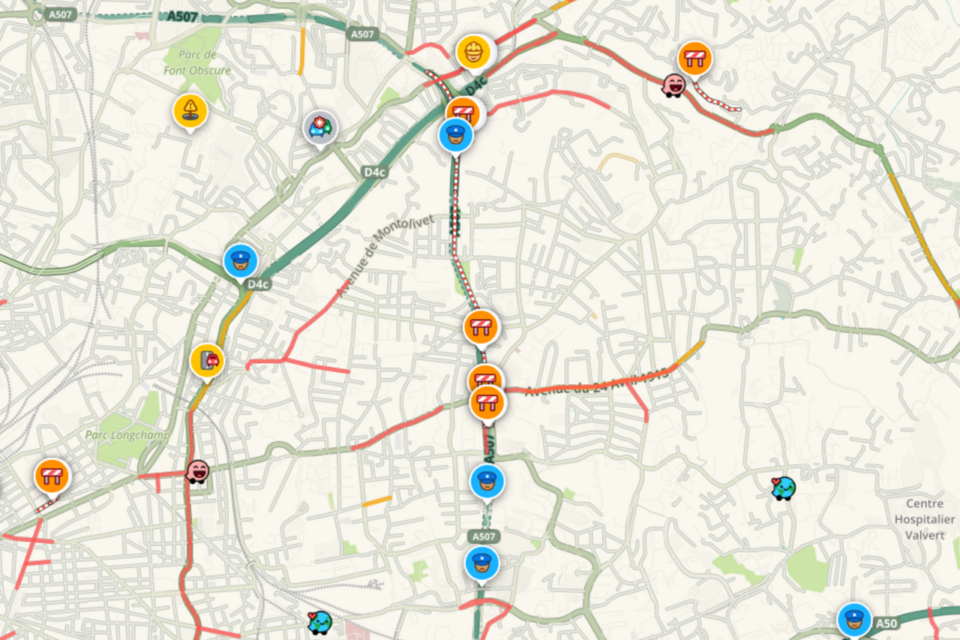Screen dimensions: 960x640
Task: View the gray crash report marker
Action: tap(320, 127)
